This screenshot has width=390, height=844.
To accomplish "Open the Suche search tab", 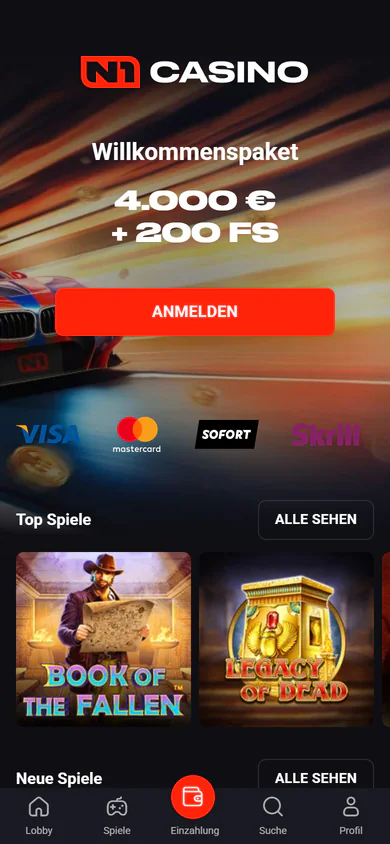I will pyautogui.click(x=273, y=815).
